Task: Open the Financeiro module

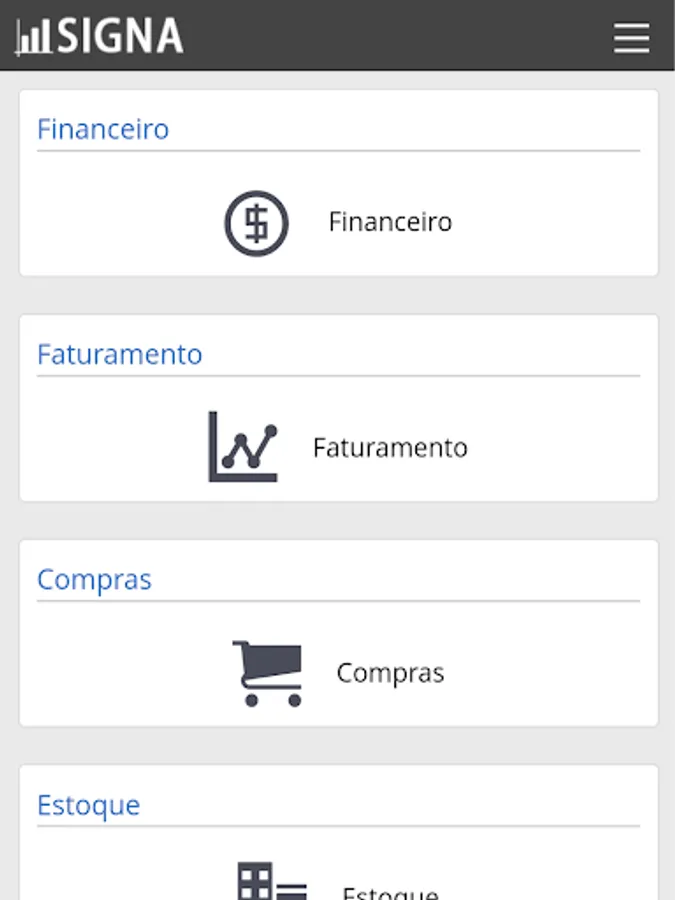Action: [x=339, y=222]
